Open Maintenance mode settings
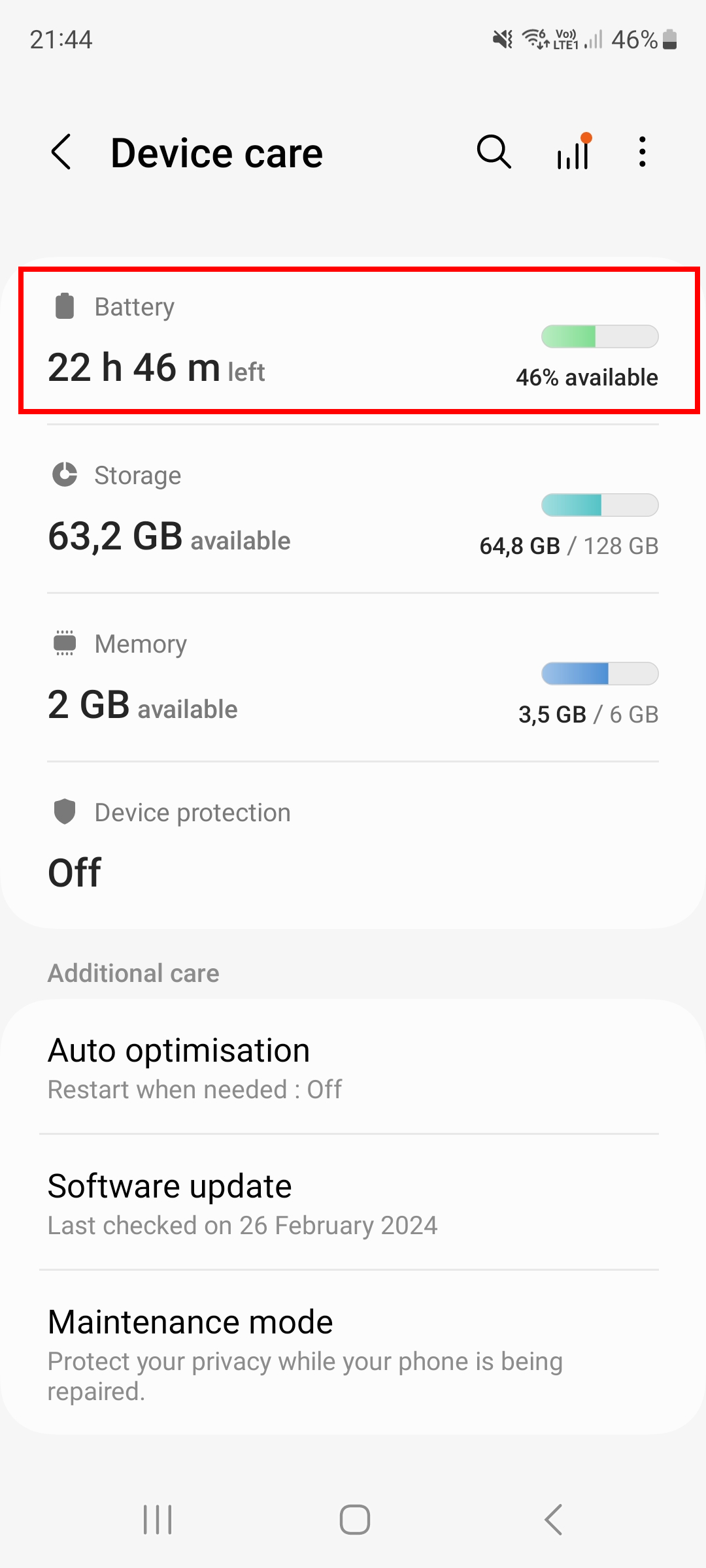This screenshot has width=706, height=1568. (x=353, y=1346)
